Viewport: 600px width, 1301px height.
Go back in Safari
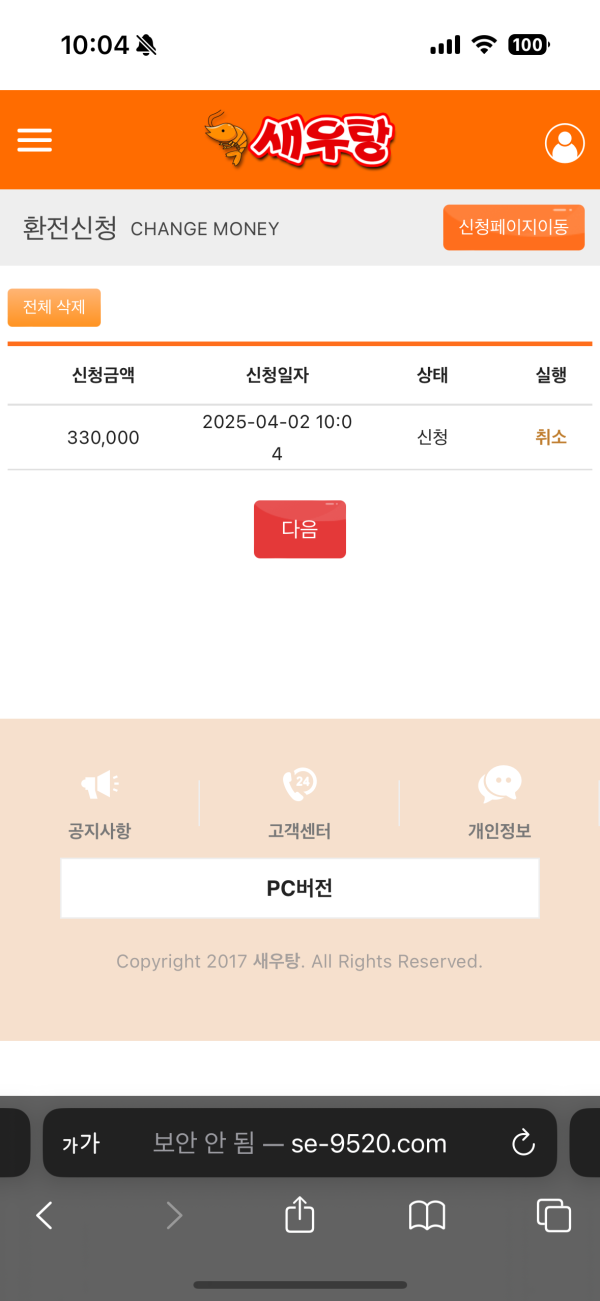pos(44,1215)
